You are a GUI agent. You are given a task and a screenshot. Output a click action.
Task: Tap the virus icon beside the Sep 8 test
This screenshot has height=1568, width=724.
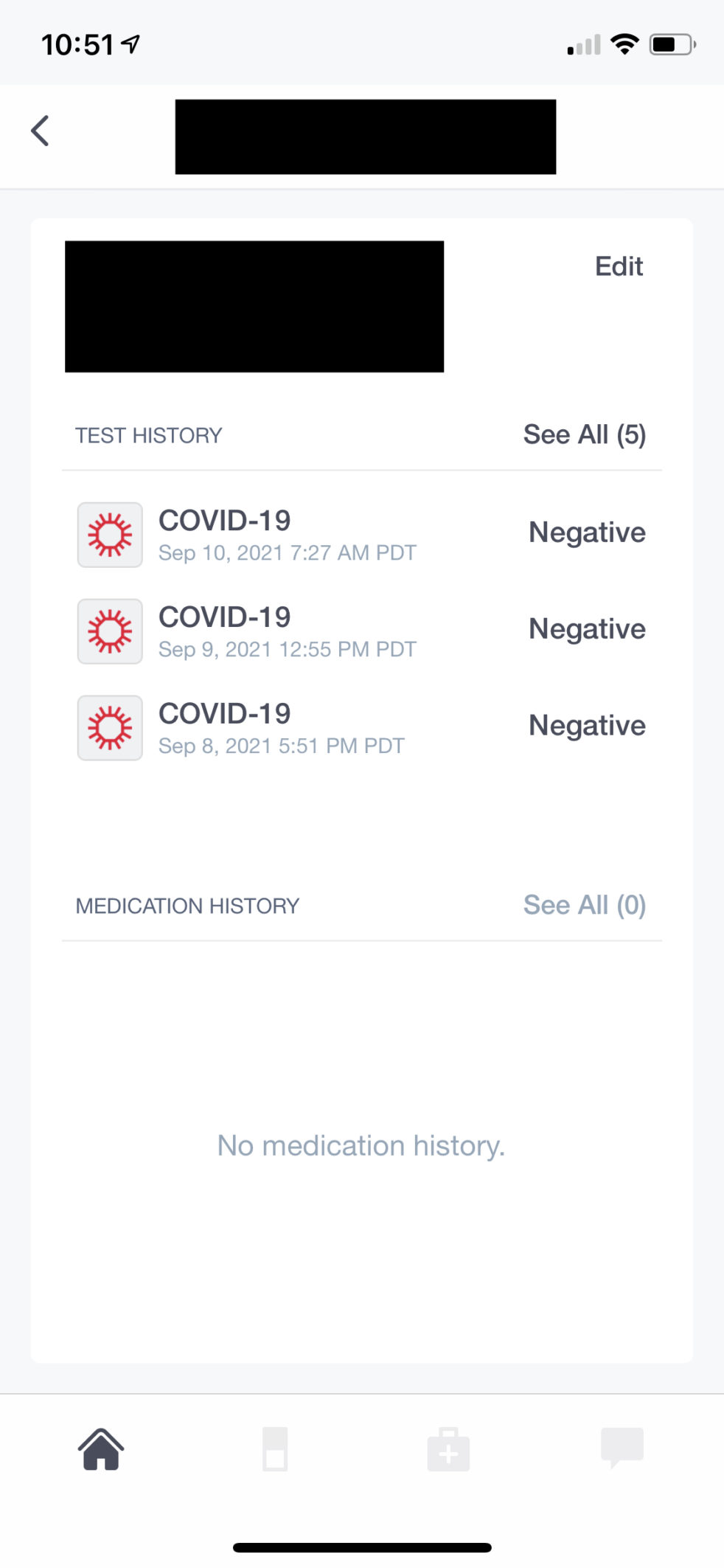point(109,727)
